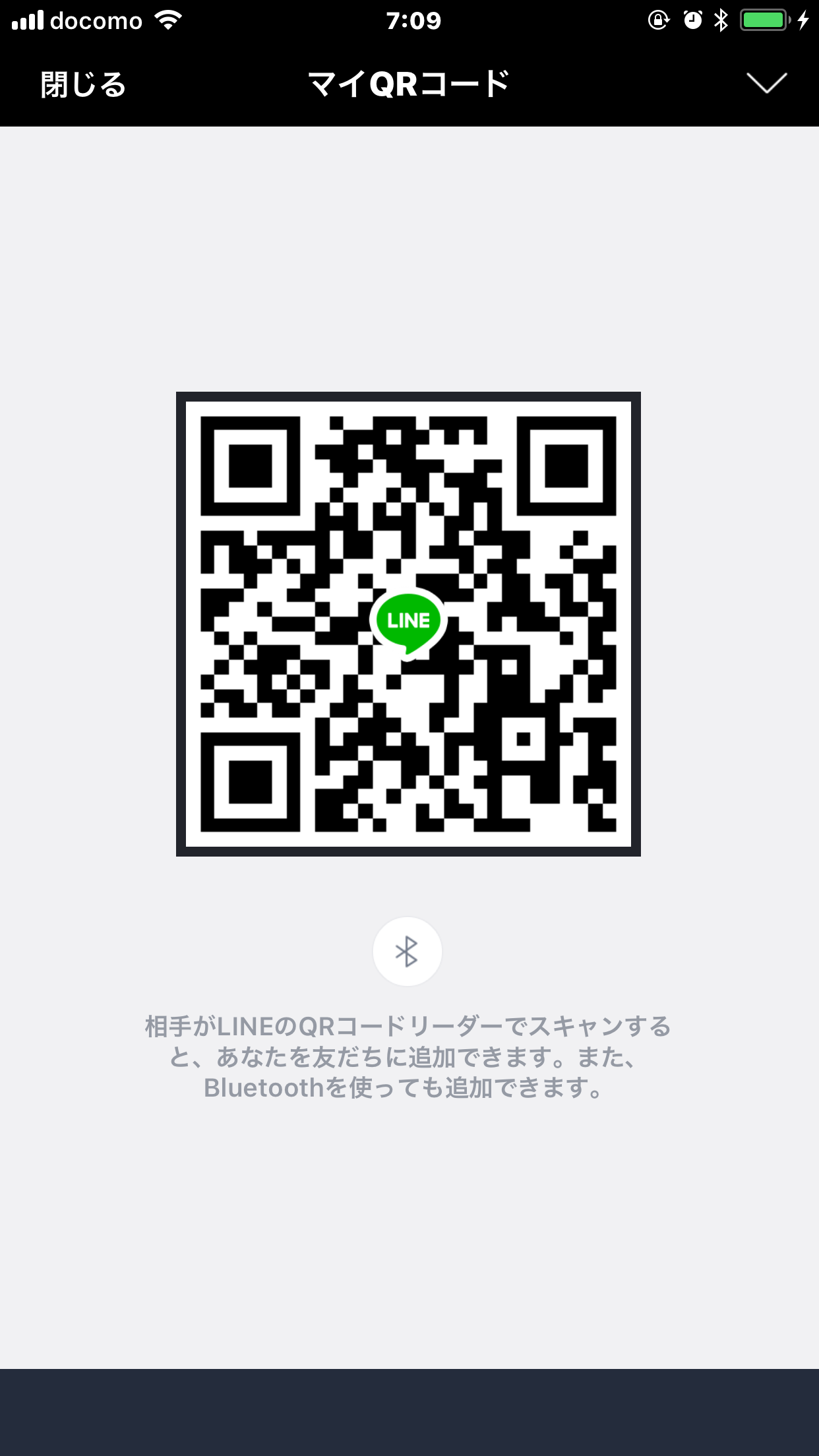Viewport: 819px width, 1456px height.
Task: Tap the round Bluetooth button to add friends
Action: tap(407, 952)
